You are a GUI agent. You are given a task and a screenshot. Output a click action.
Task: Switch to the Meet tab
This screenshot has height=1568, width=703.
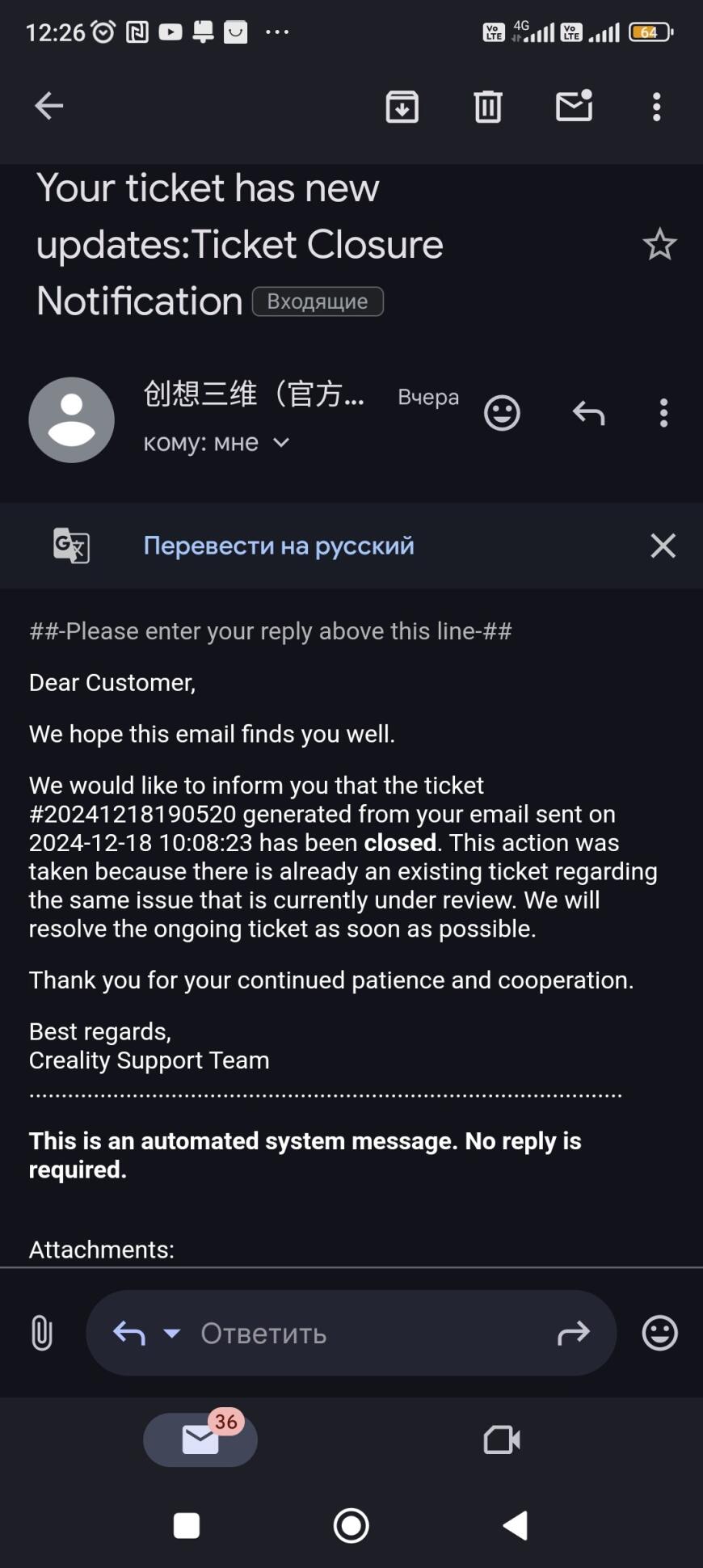(501, 1439)
